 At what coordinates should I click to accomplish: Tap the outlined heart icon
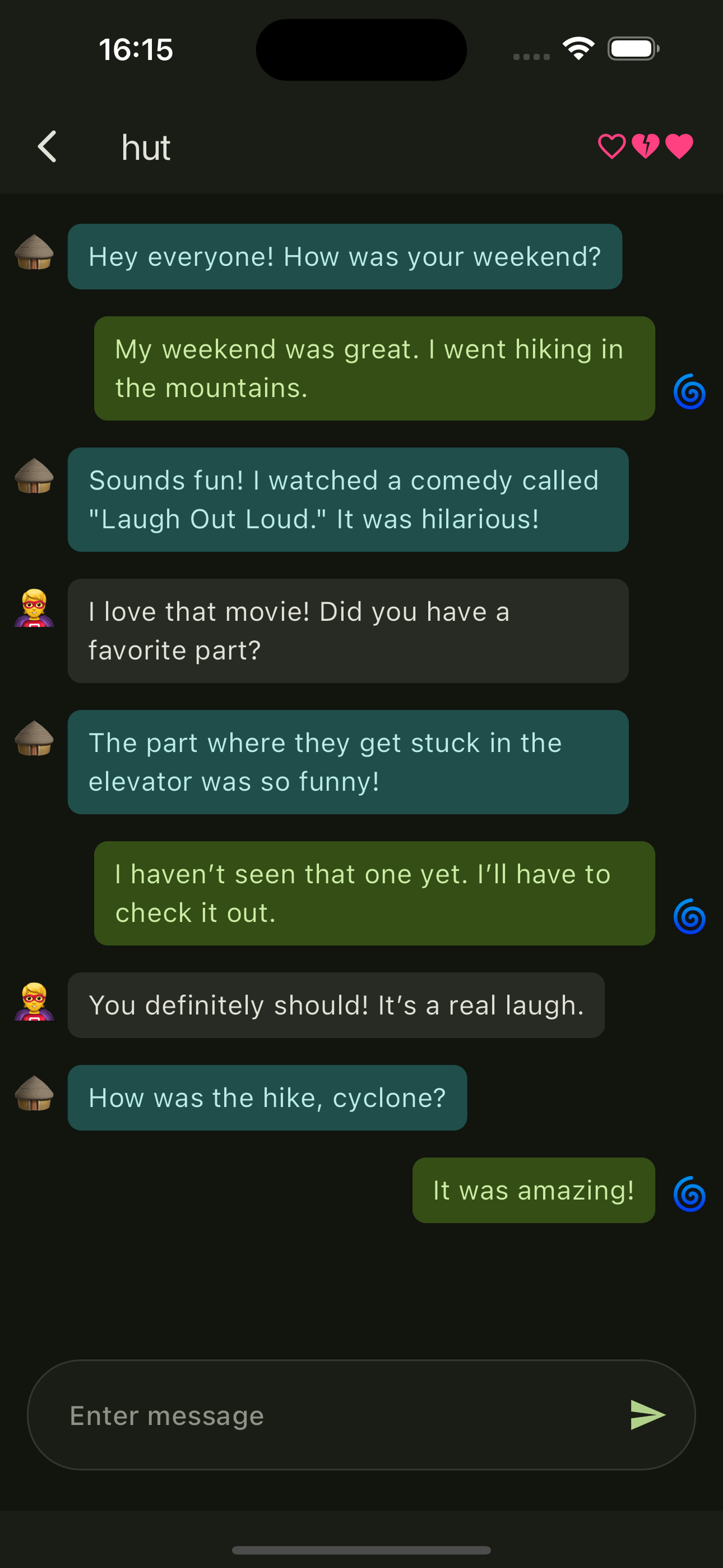click(611, 147)
